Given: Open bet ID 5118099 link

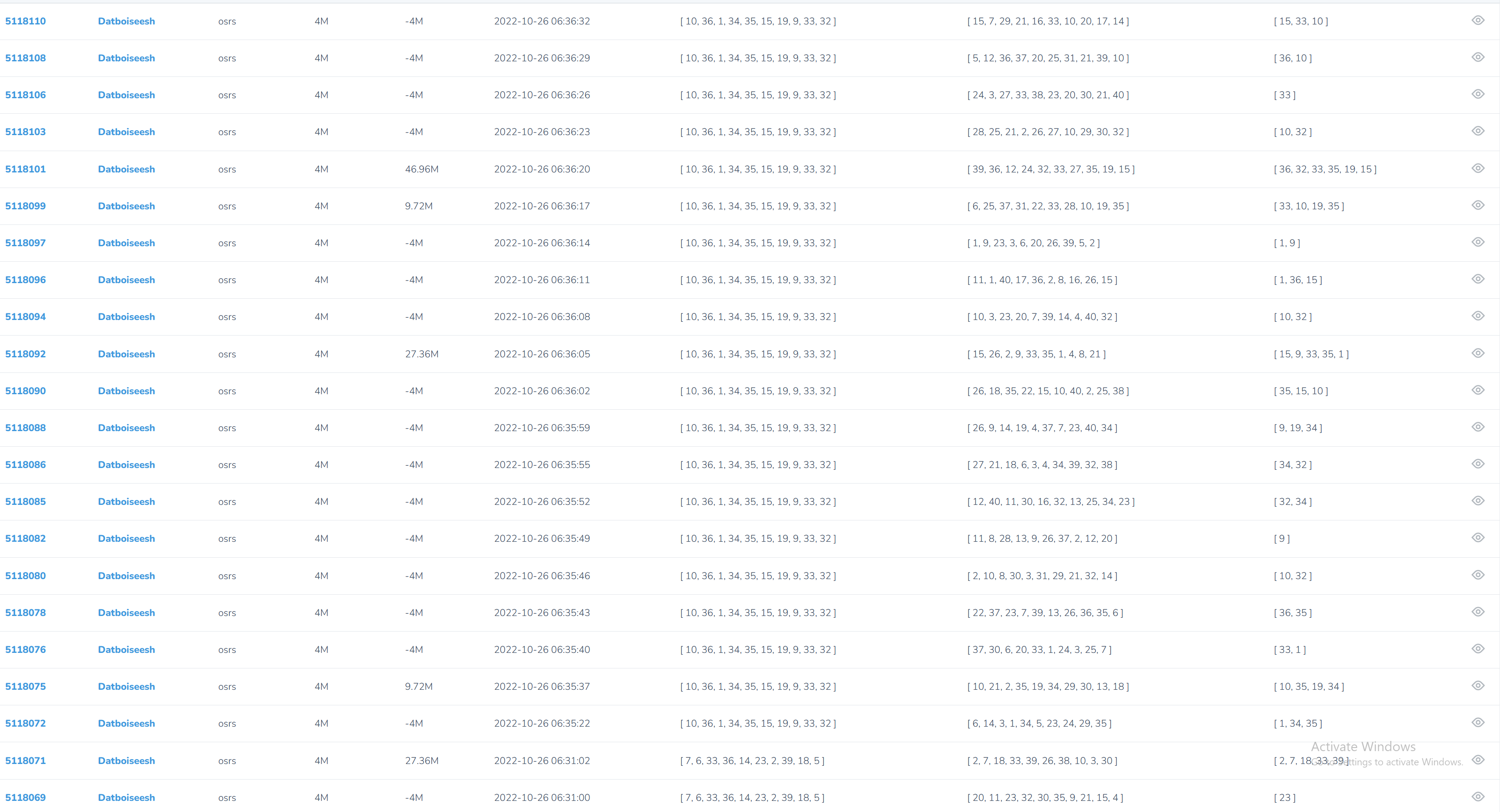Looking at the screenshot, I should tap(26, 206).
